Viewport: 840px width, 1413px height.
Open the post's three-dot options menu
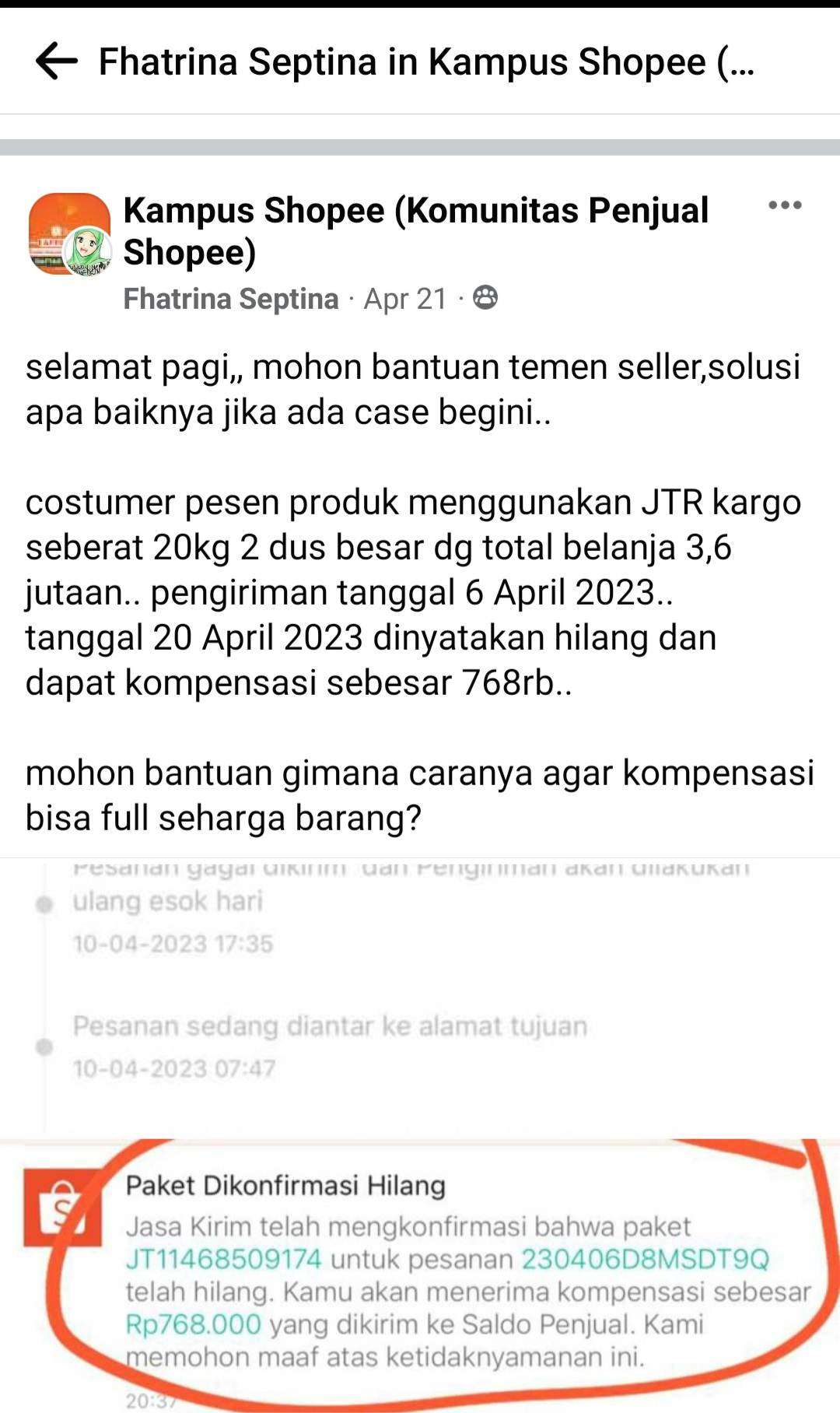pyautogui.click(x=785, y=205)
